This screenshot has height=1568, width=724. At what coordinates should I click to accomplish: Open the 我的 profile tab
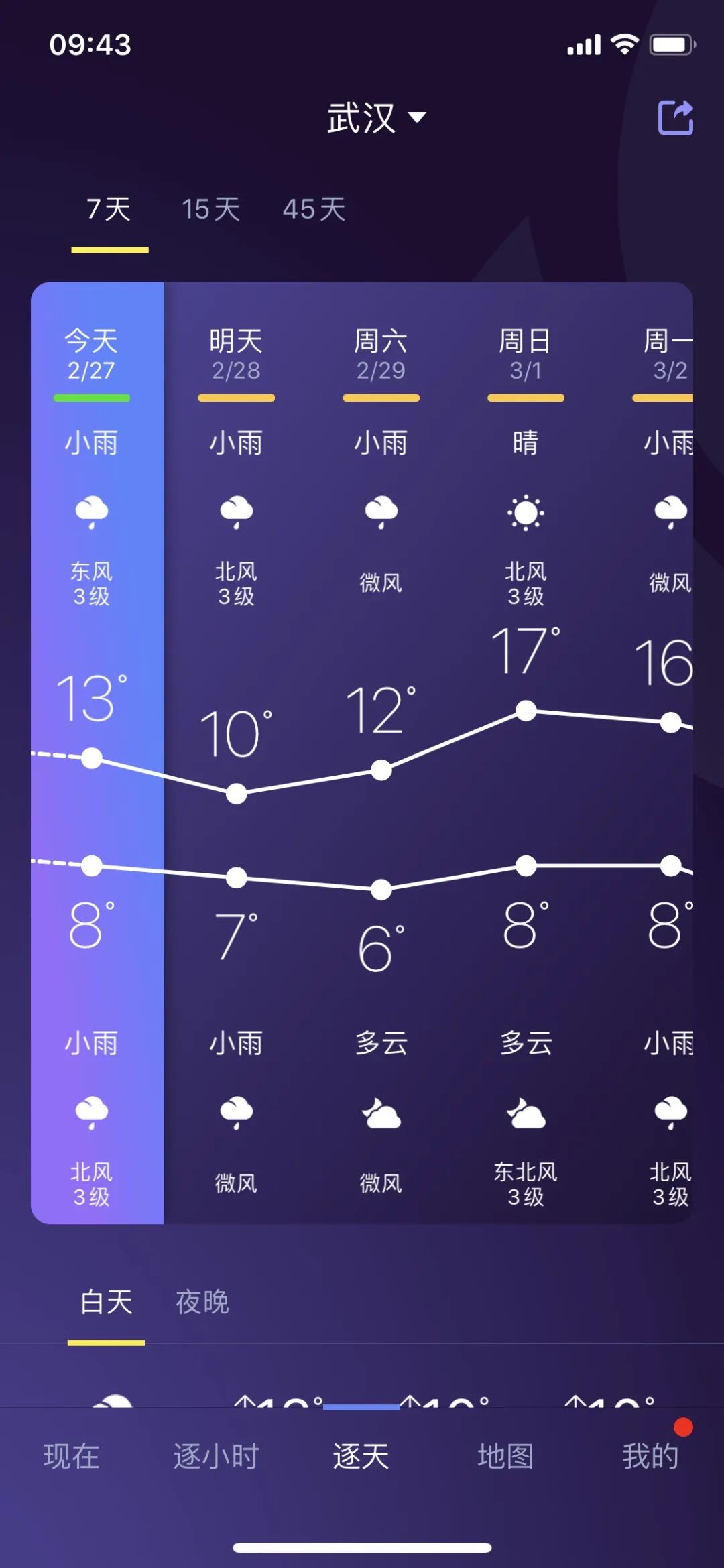pyautogui.click(x=650, y=1456)
